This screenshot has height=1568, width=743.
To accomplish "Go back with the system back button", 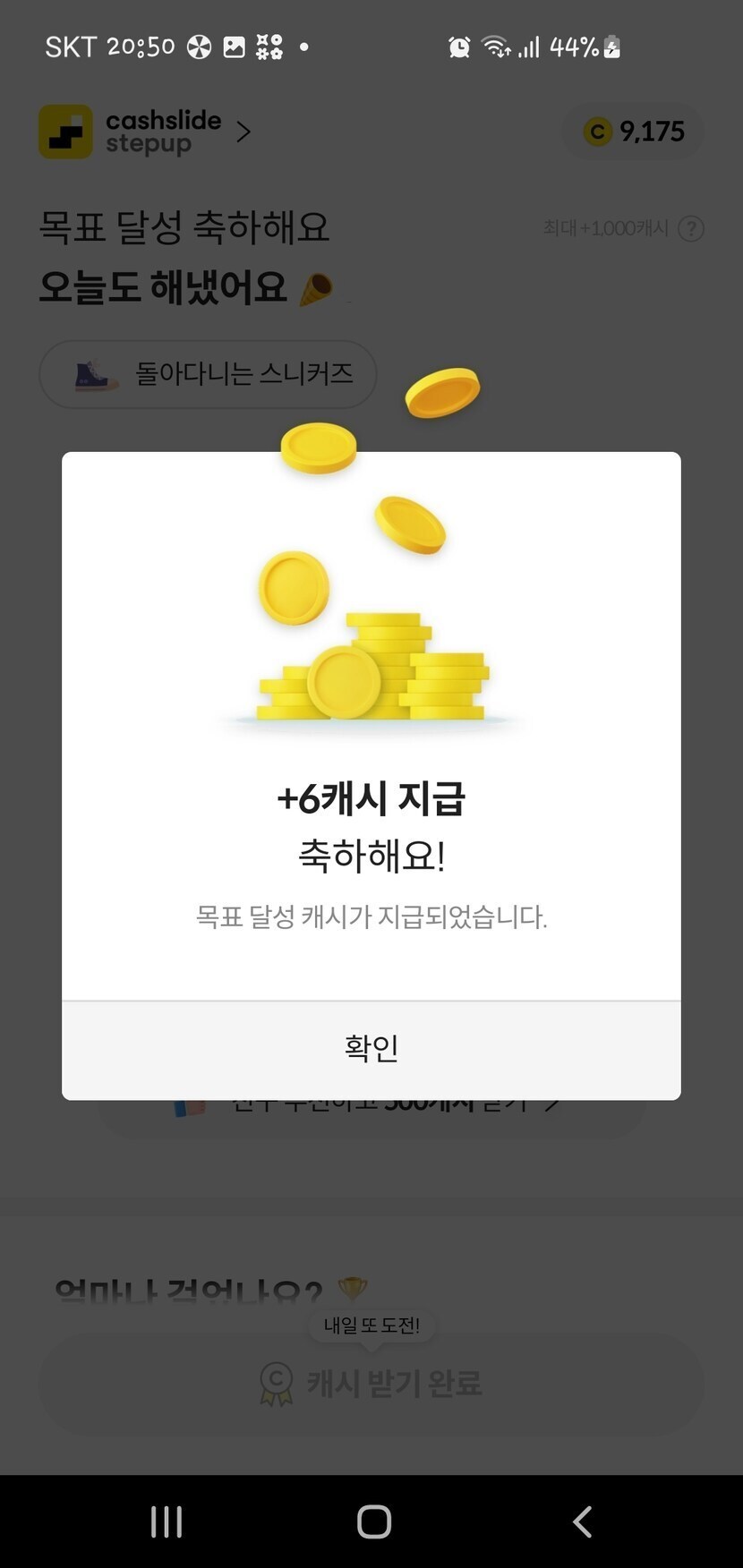I will (x=582, y=1521).
